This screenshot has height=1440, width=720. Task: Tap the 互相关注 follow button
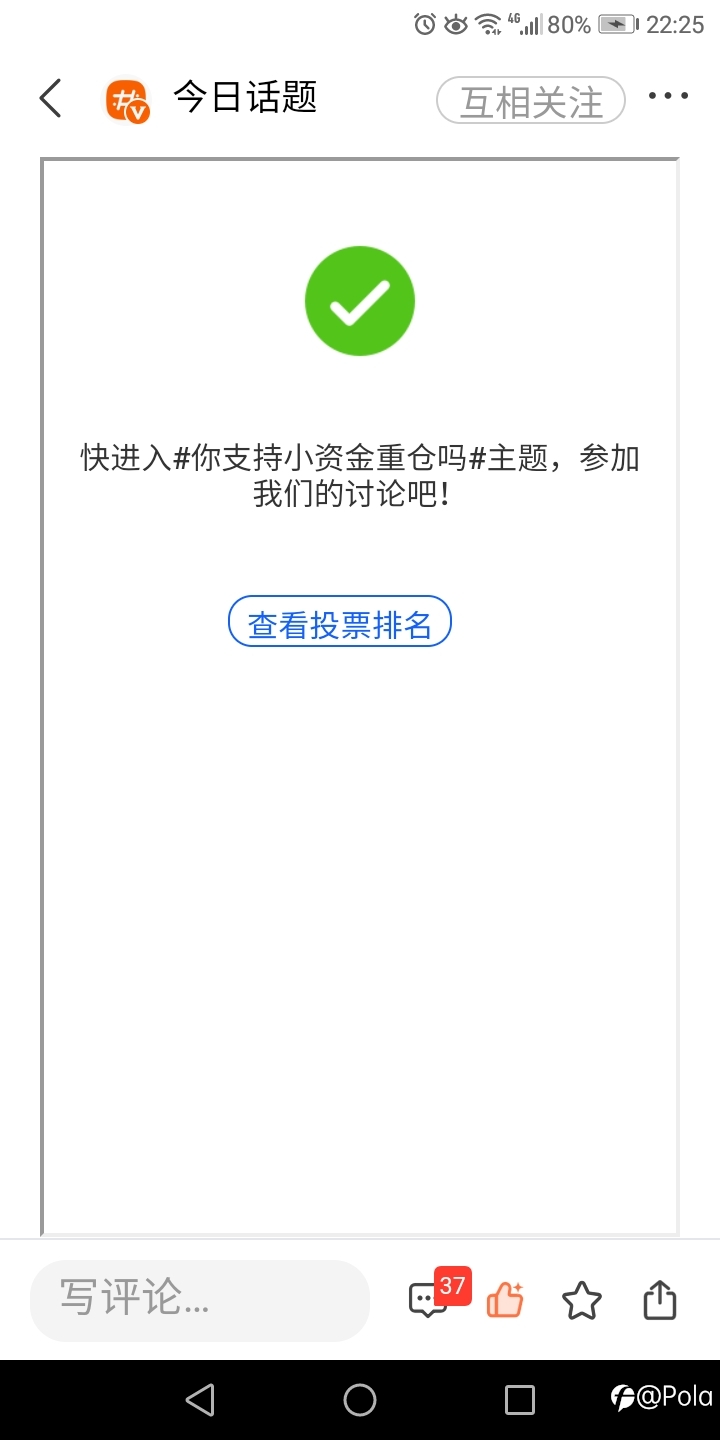coord(531,101)
